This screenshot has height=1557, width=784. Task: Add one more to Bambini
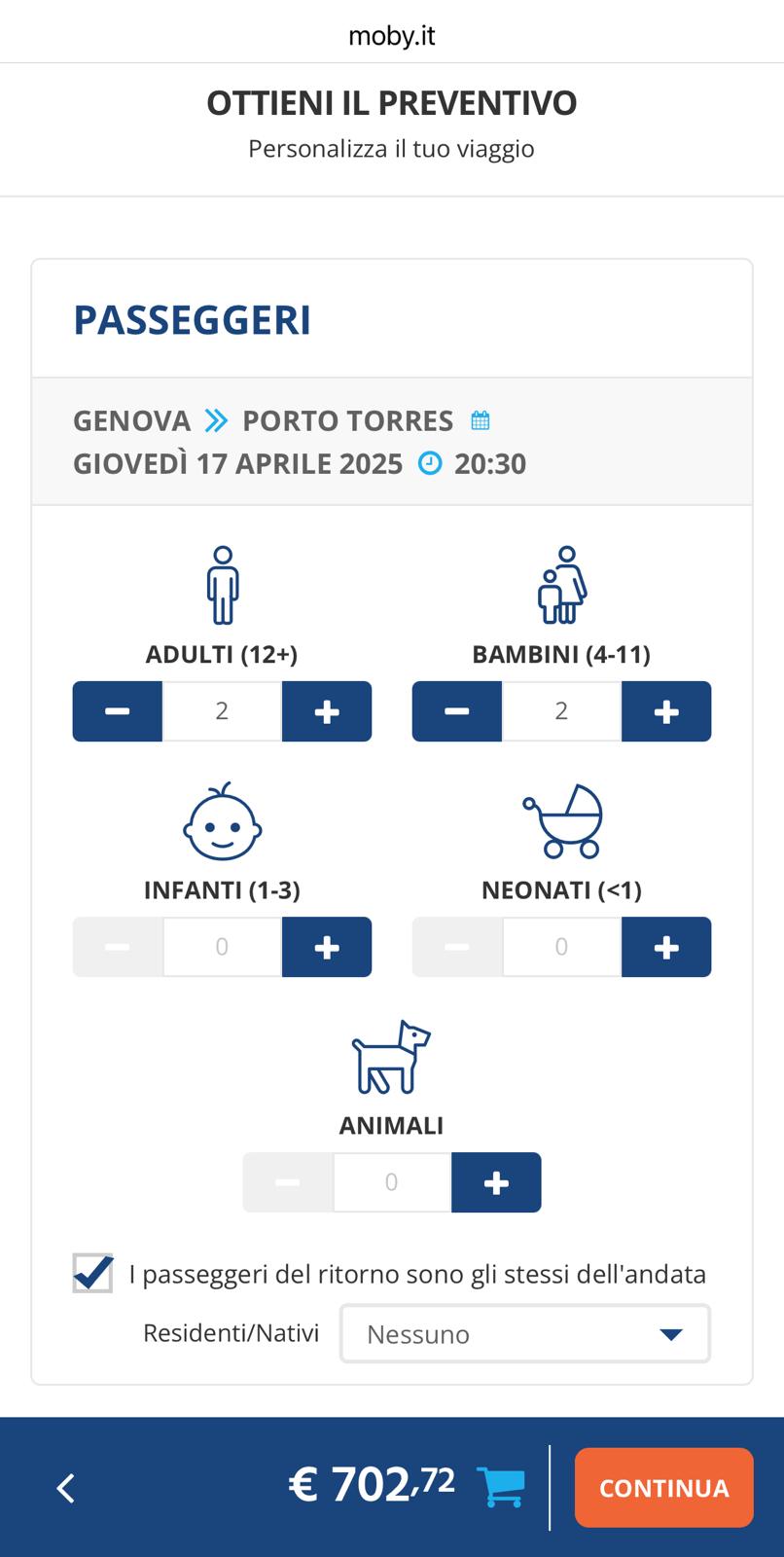666,711
